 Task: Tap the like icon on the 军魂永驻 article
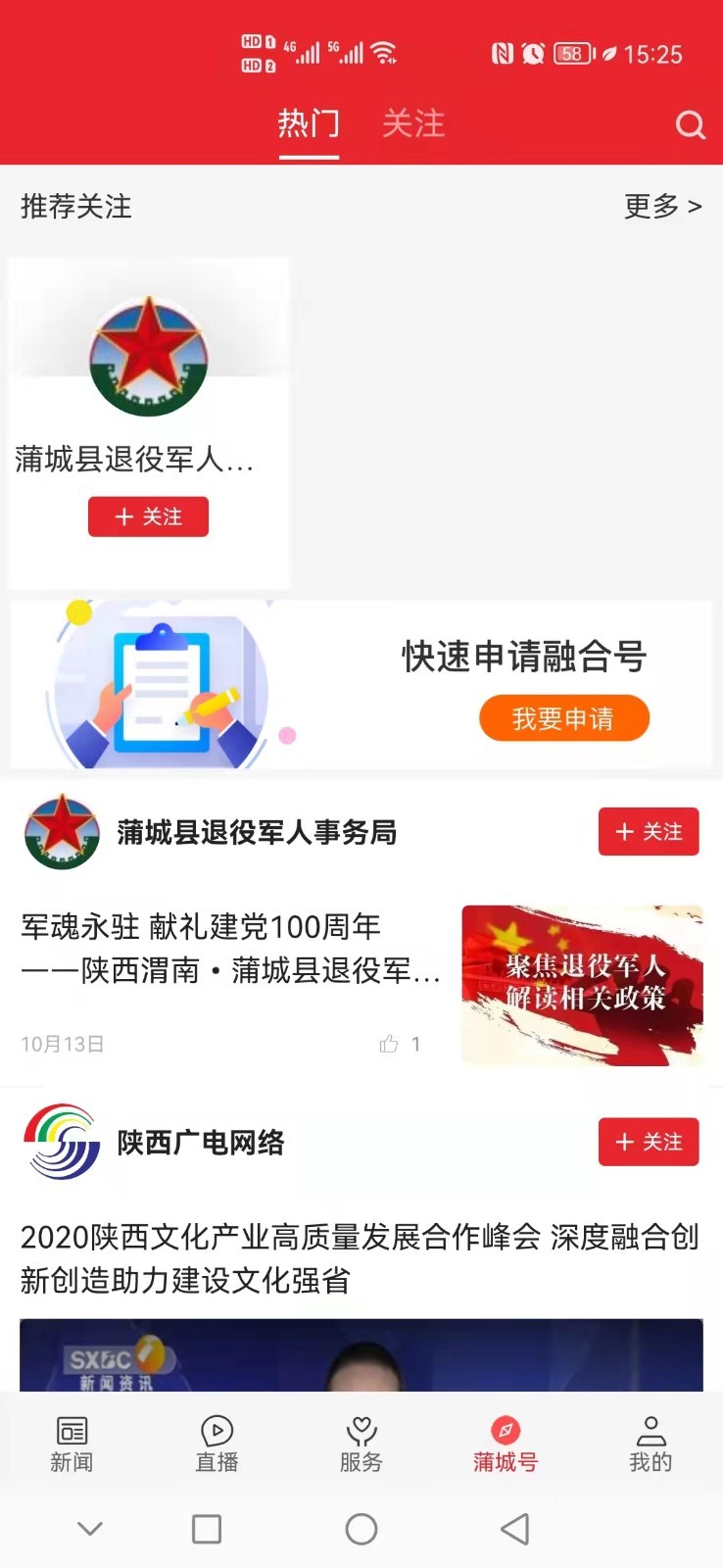click(x=389, y=1044)
